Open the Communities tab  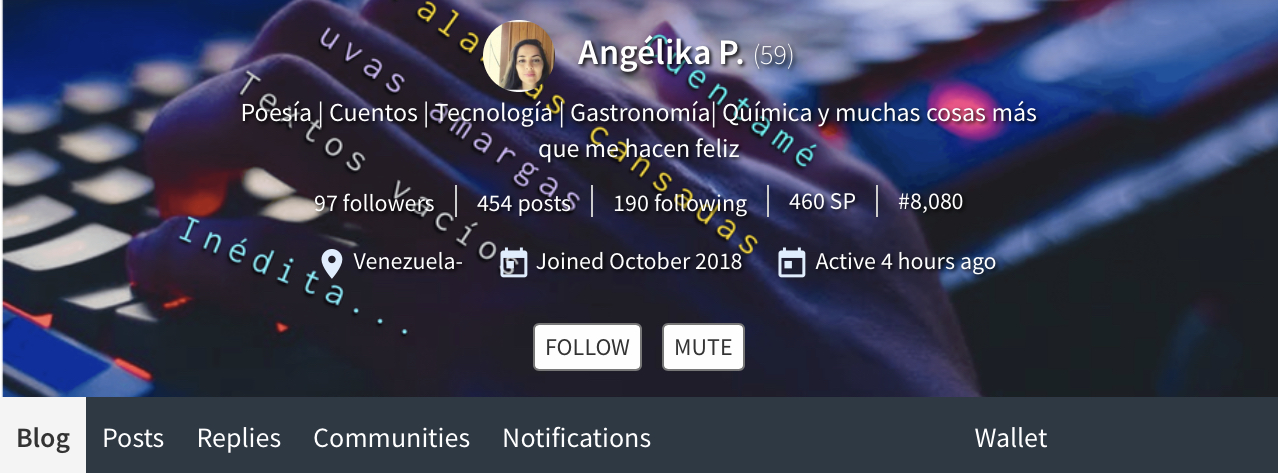(391, 437)
